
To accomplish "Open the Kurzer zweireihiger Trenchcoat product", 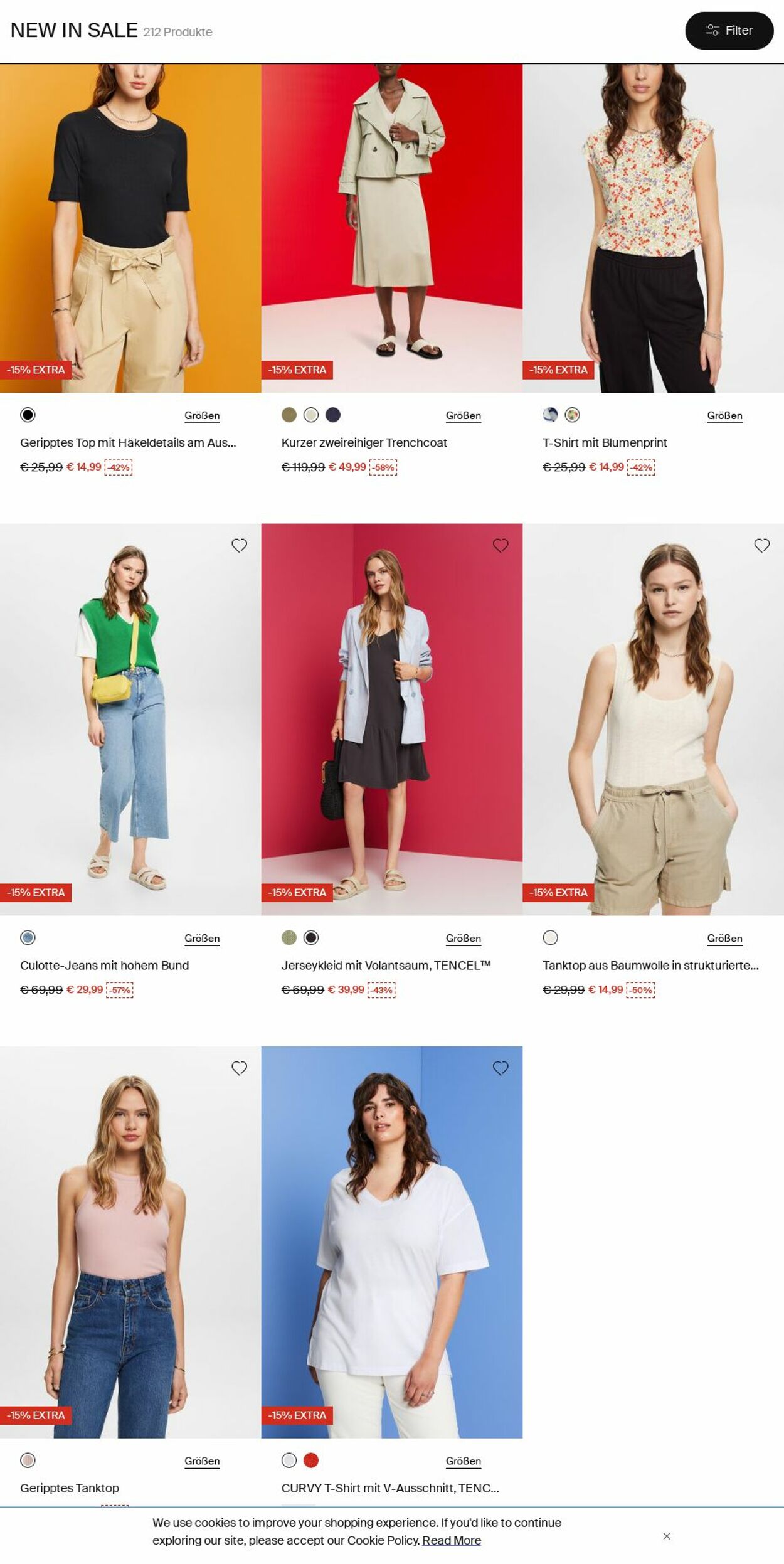I will [x=364, y=442].
